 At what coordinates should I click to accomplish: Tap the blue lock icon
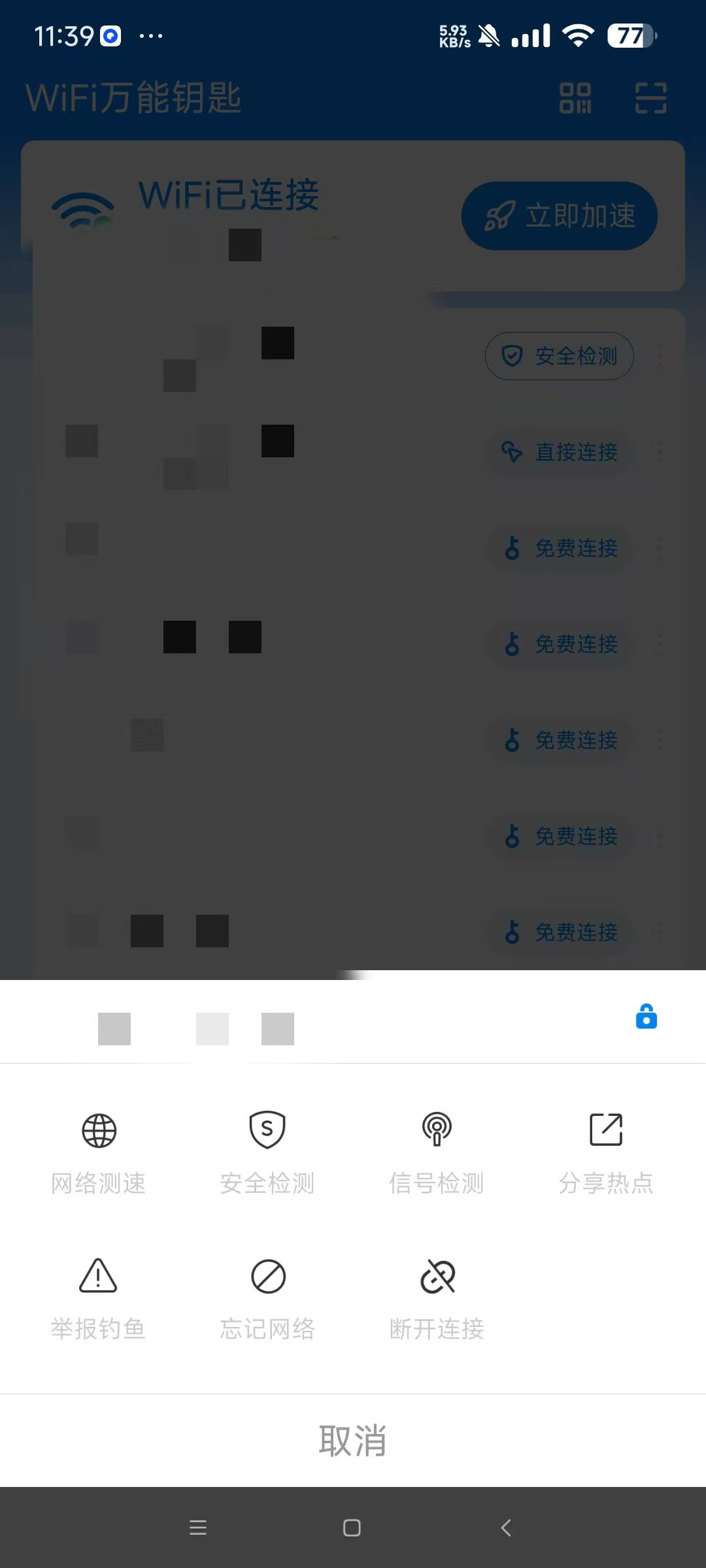(646, 1017)
